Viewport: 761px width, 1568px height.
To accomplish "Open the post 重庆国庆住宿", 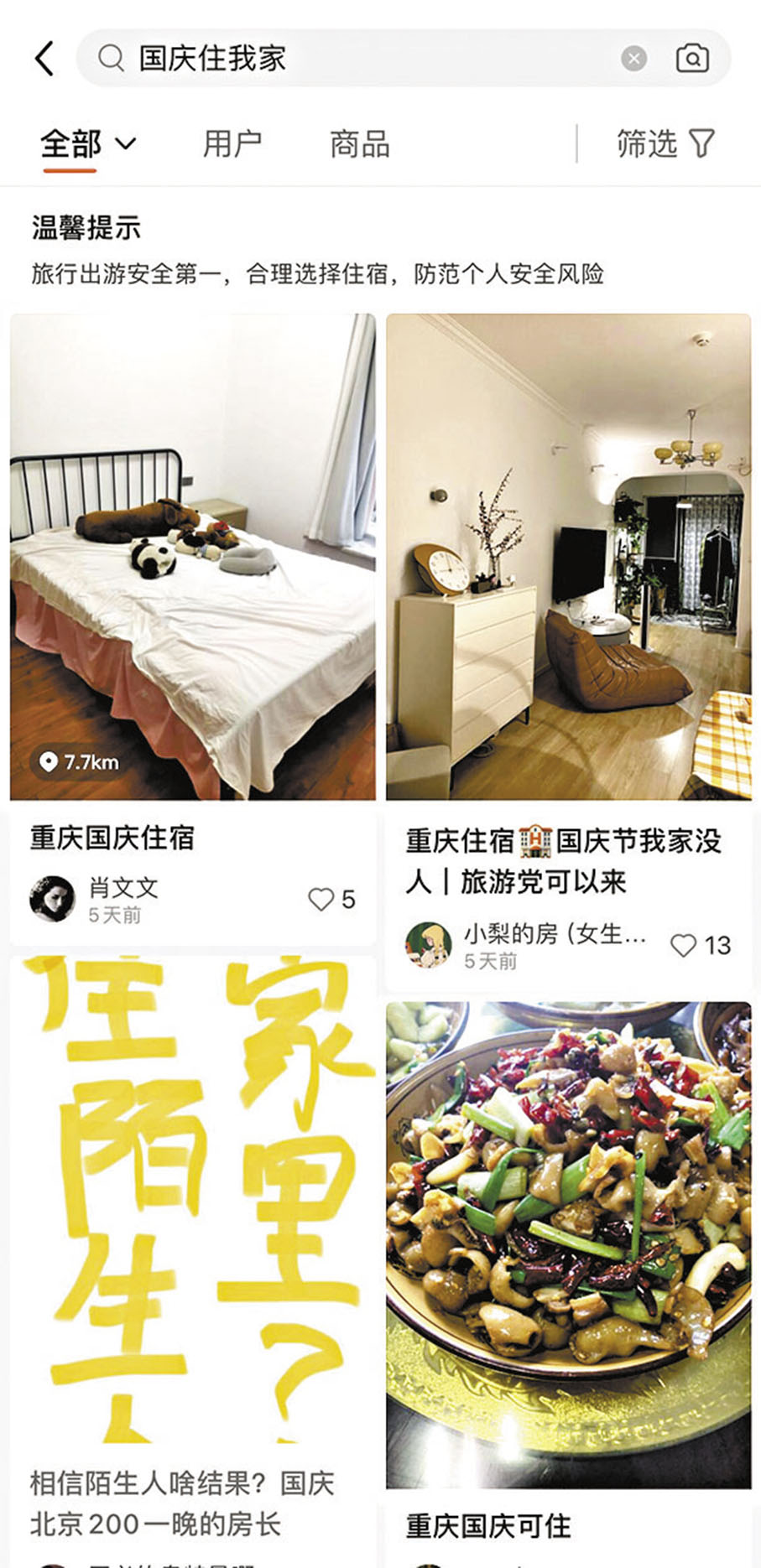I will point(193,558).
